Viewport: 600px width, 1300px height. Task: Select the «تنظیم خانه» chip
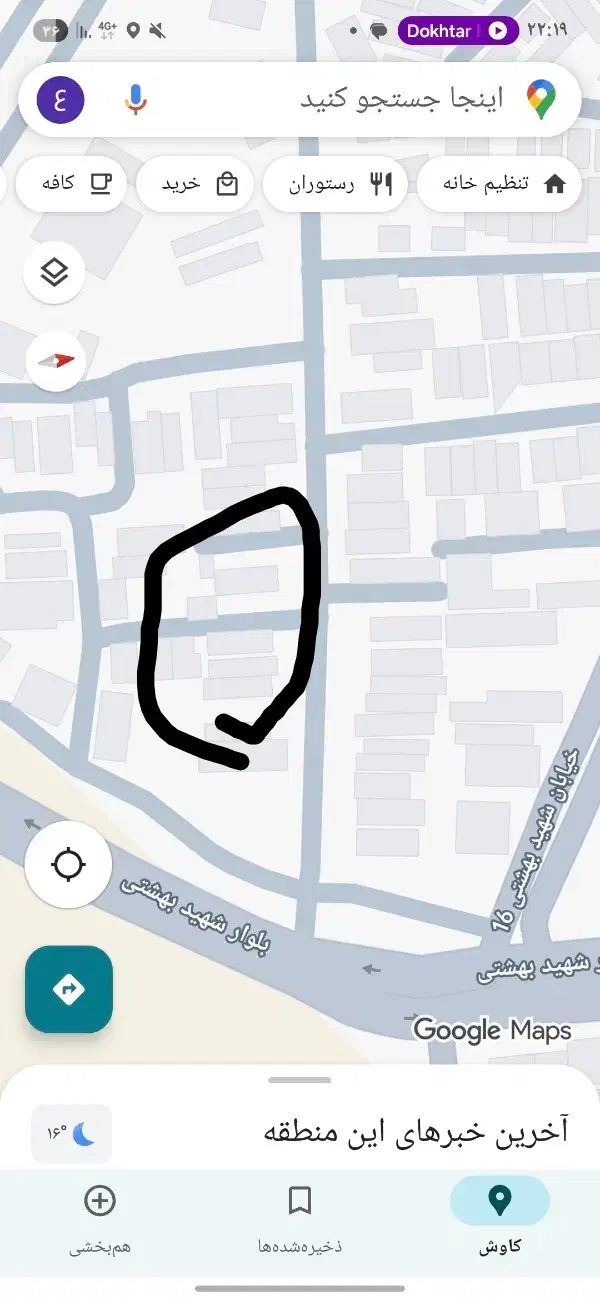pyautogui.click(x=499, y=184)
